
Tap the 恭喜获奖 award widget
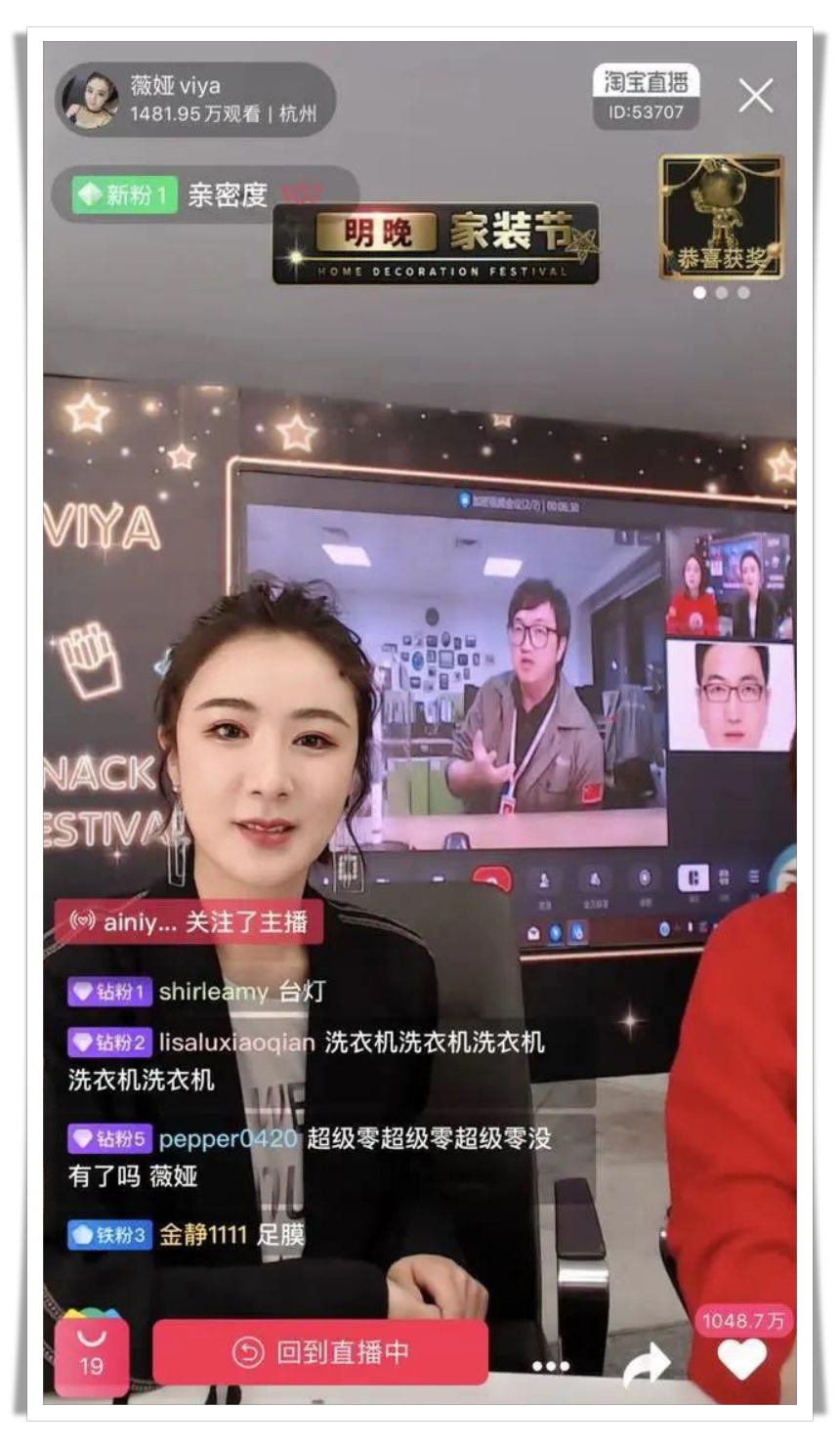(721, 218)
